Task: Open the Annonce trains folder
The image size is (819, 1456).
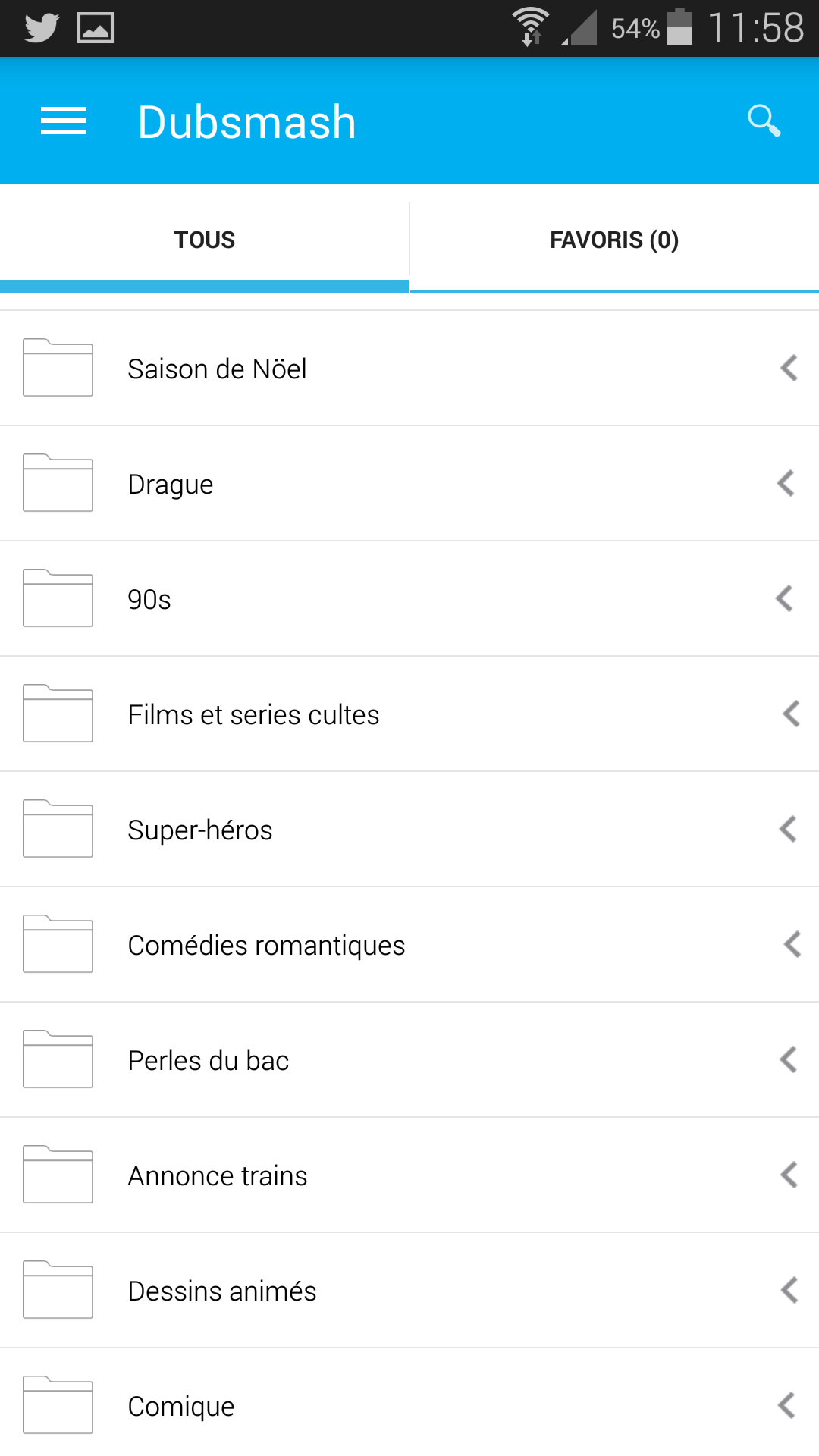Action: coord(409,1175)
